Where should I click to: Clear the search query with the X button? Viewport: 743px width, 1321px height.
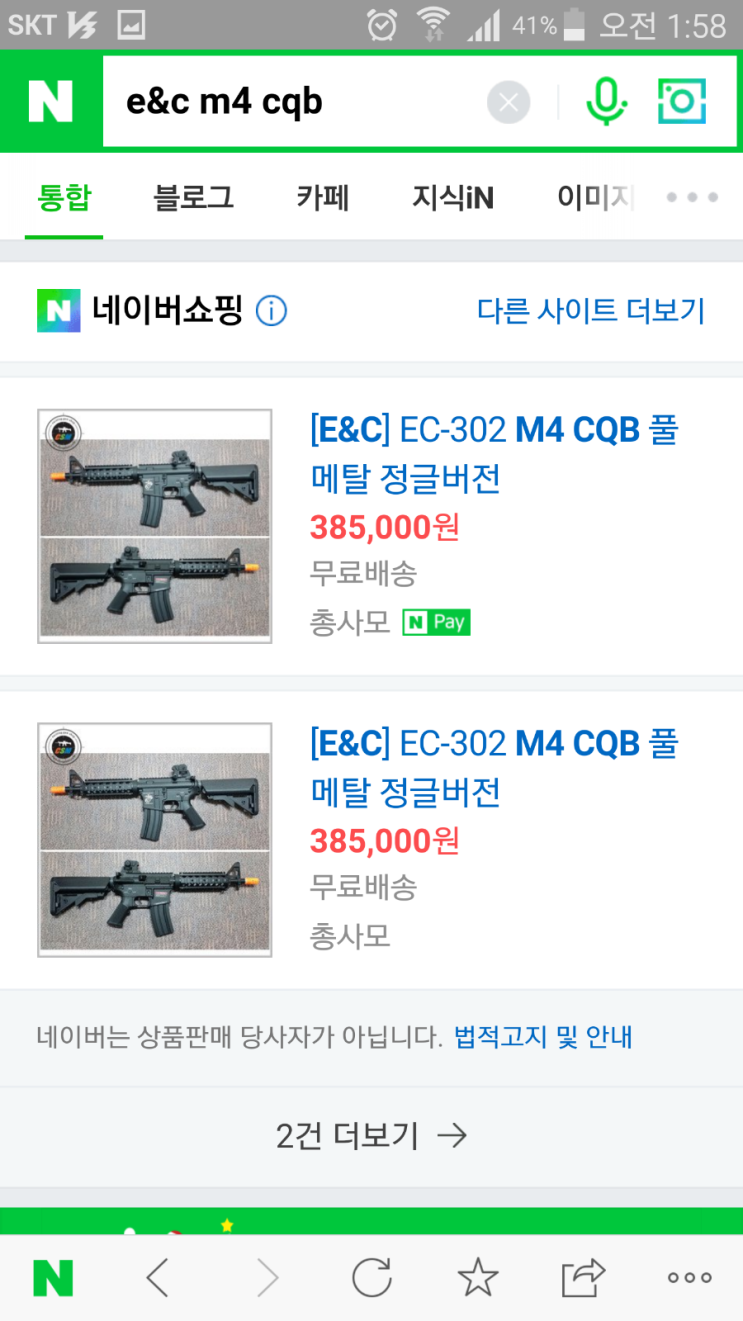(509, 101)
